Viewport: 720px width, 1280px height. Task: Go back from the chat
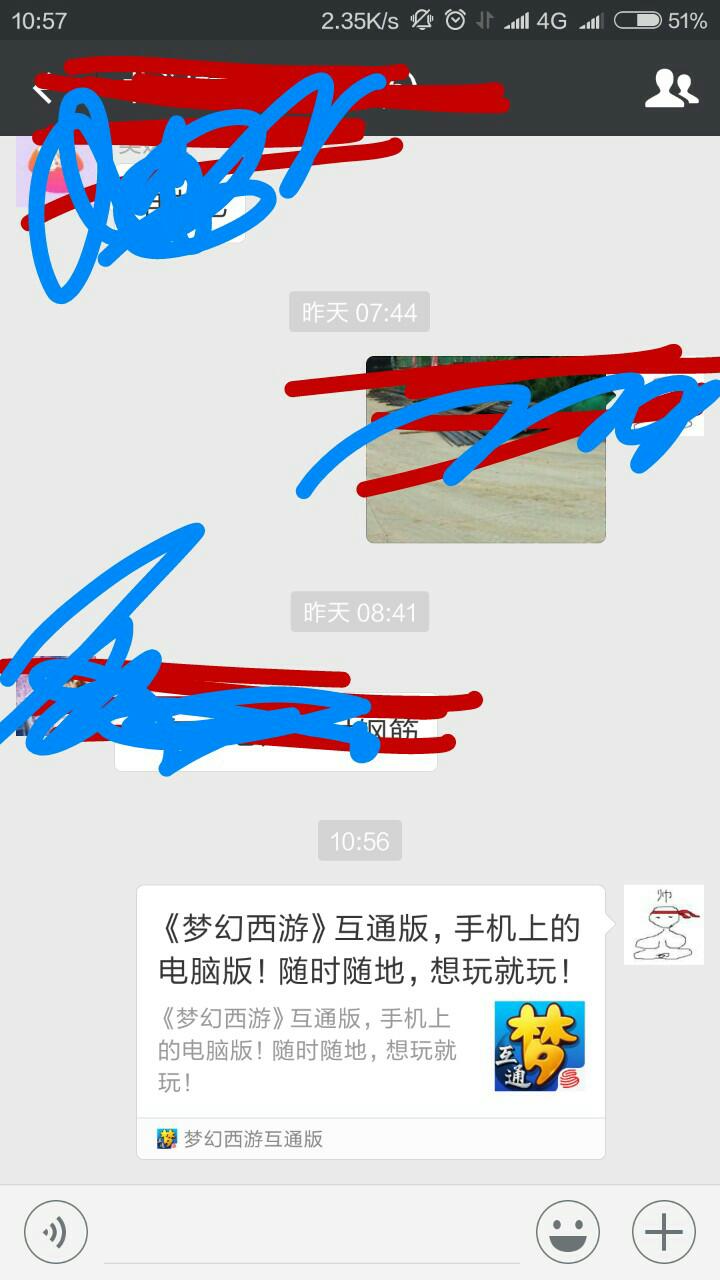coord(40,91)
